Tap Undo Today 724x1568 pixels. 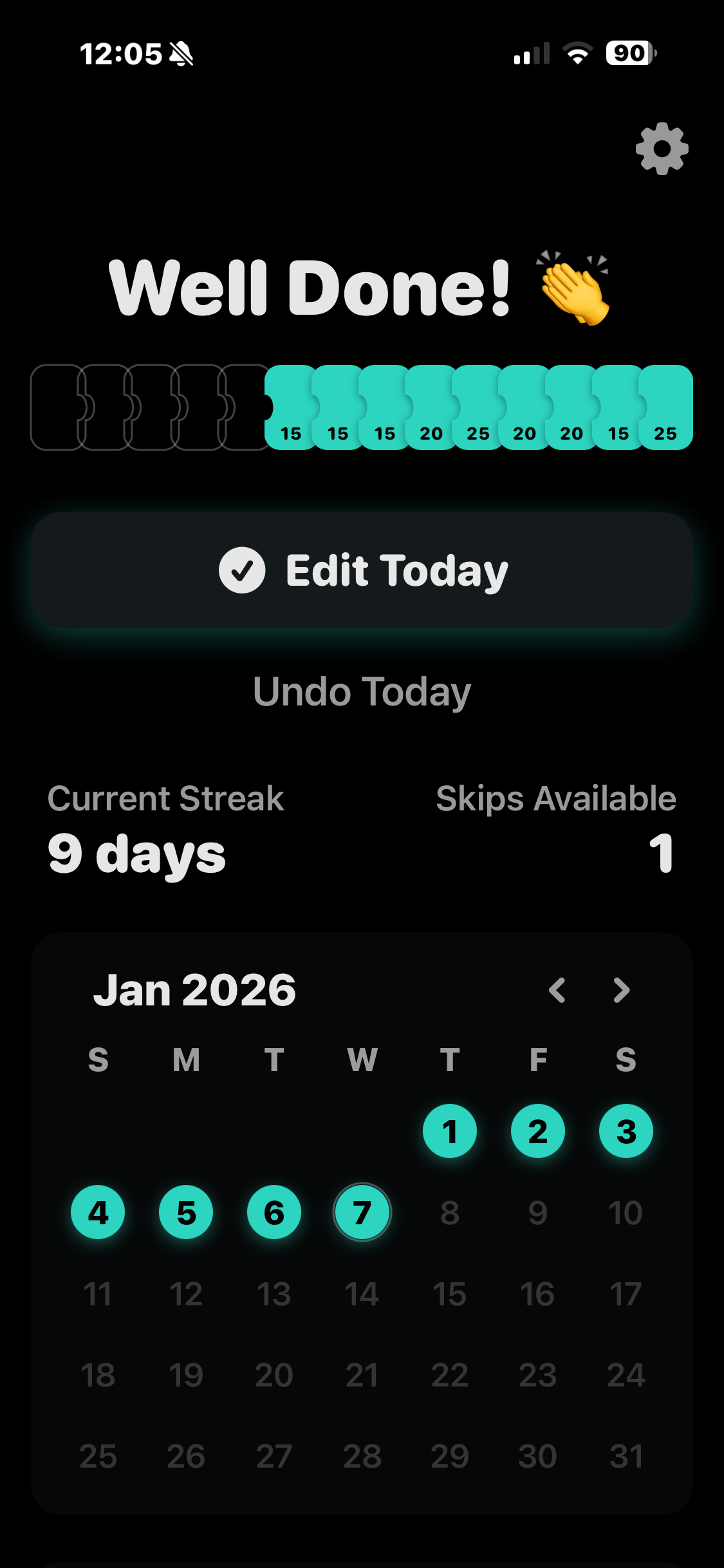pos(362,691)
